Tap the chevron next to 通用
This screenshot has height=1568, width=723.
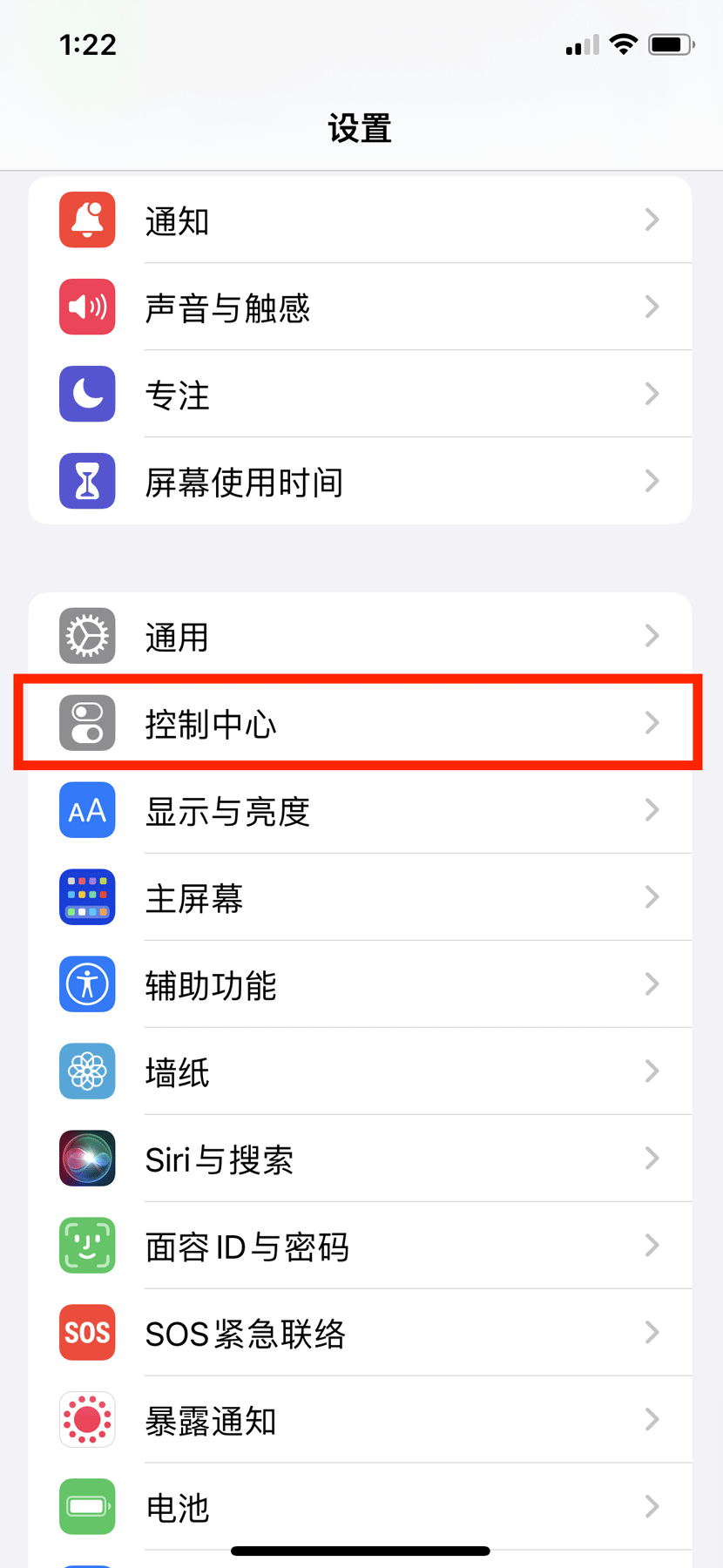pos(652,636)
